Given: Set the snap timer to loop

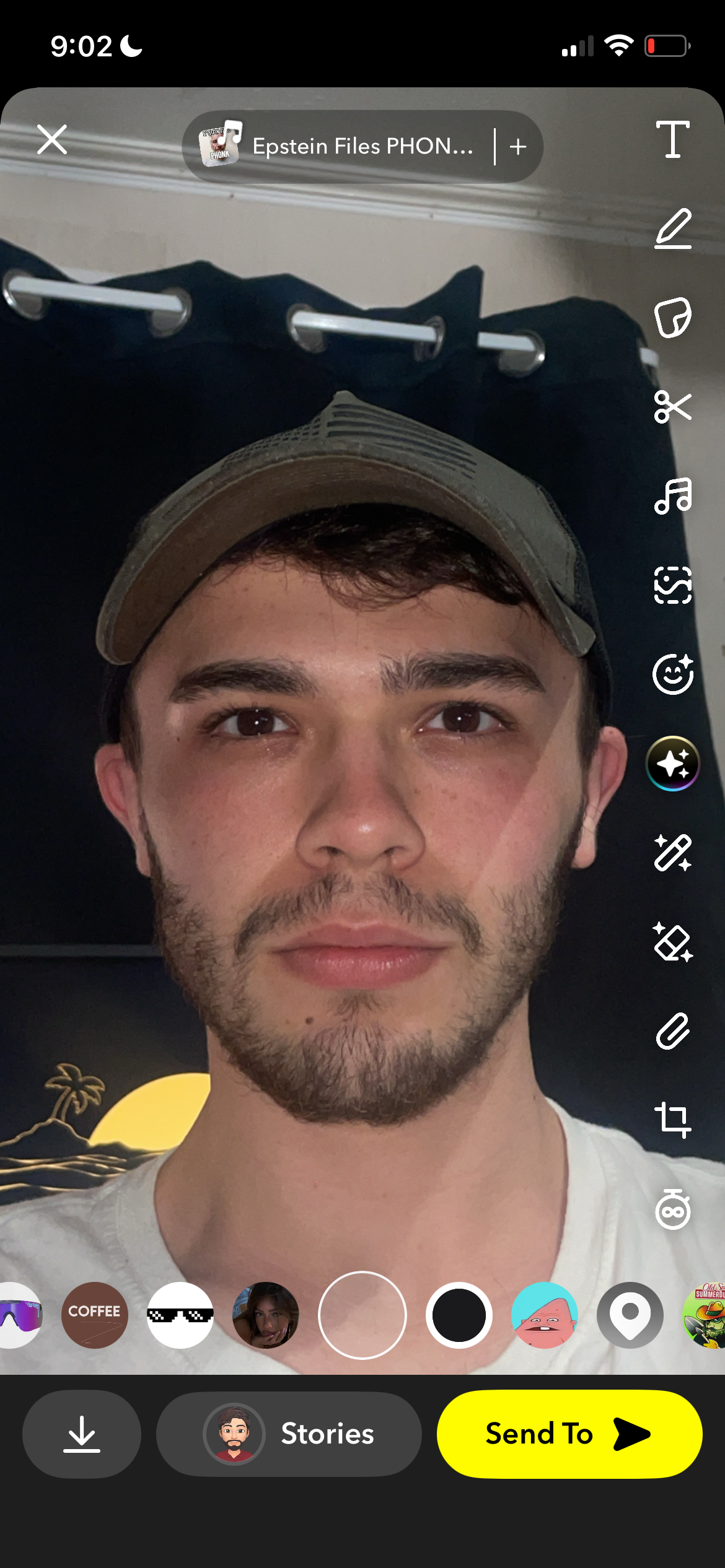Looking at the screenshot, I should coord(673,1209).
